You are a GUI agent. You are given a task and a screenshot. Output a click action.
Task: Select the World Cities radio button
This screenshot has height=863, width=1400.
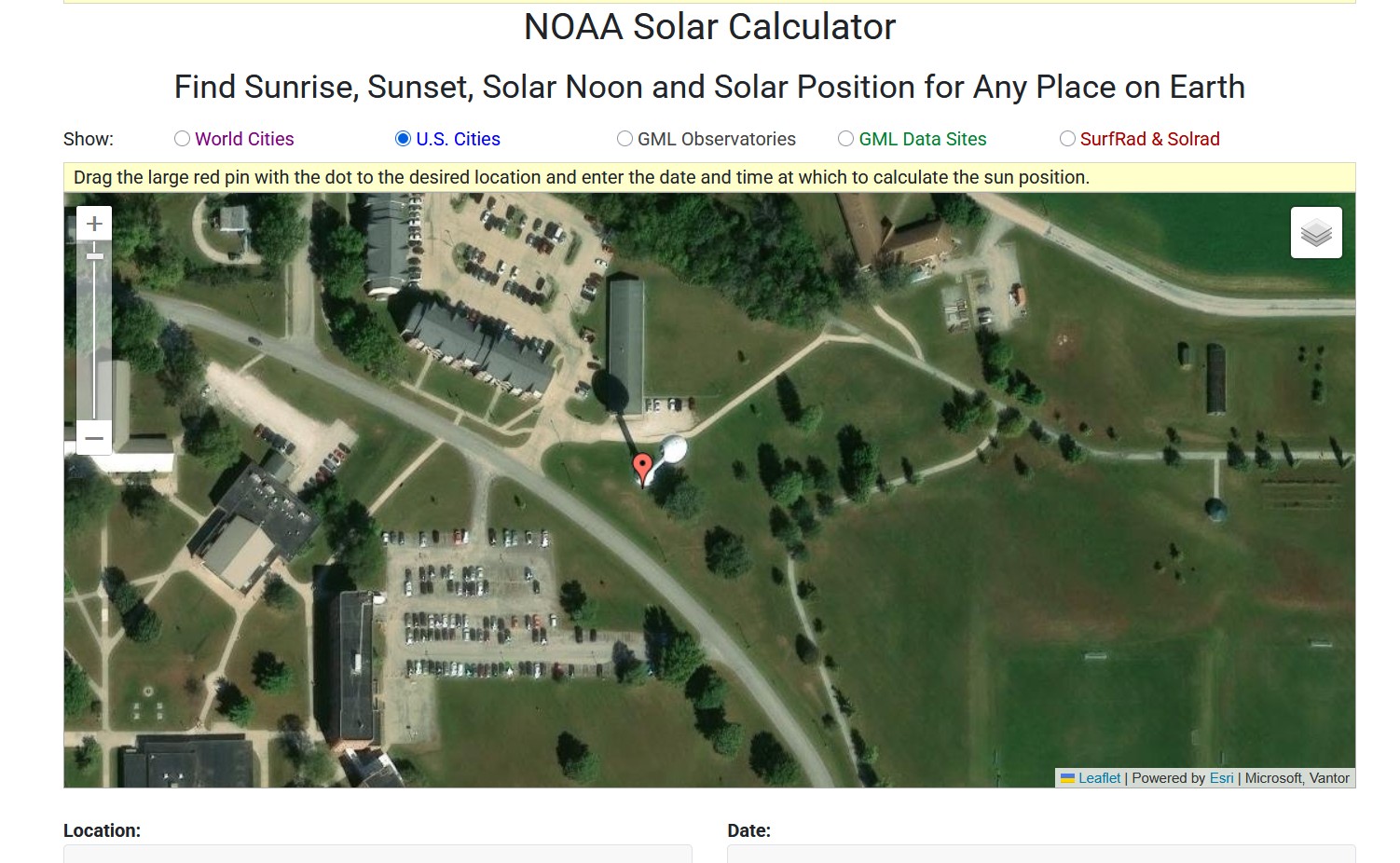click(182, 139)
